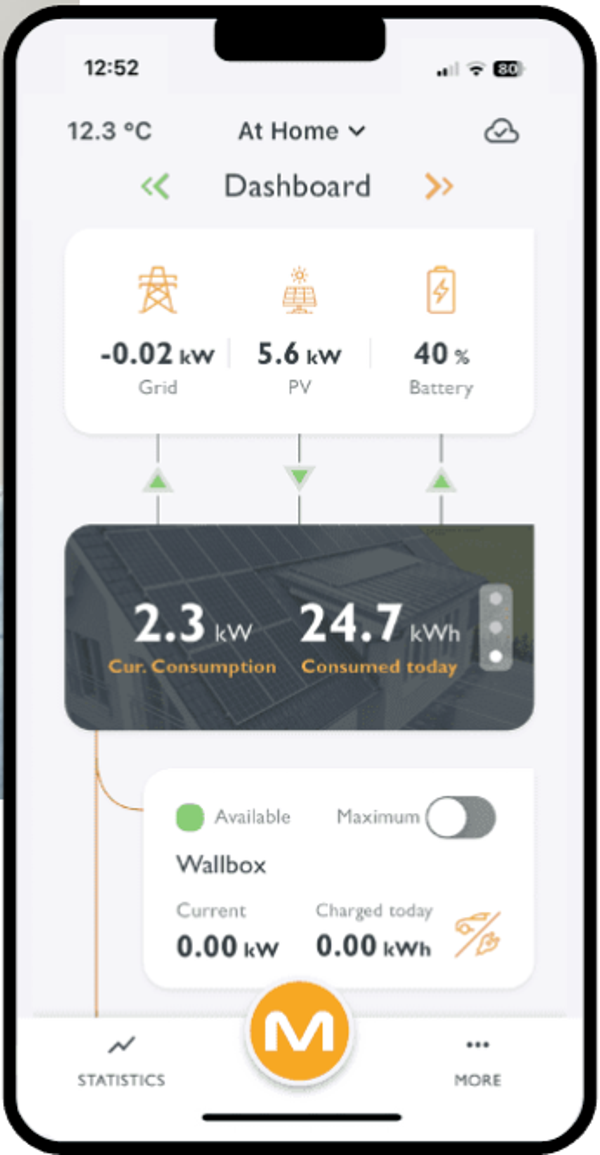Open the Statistics tab
The width and height of the screenshot is (600, 1155).
(121, 1060)
